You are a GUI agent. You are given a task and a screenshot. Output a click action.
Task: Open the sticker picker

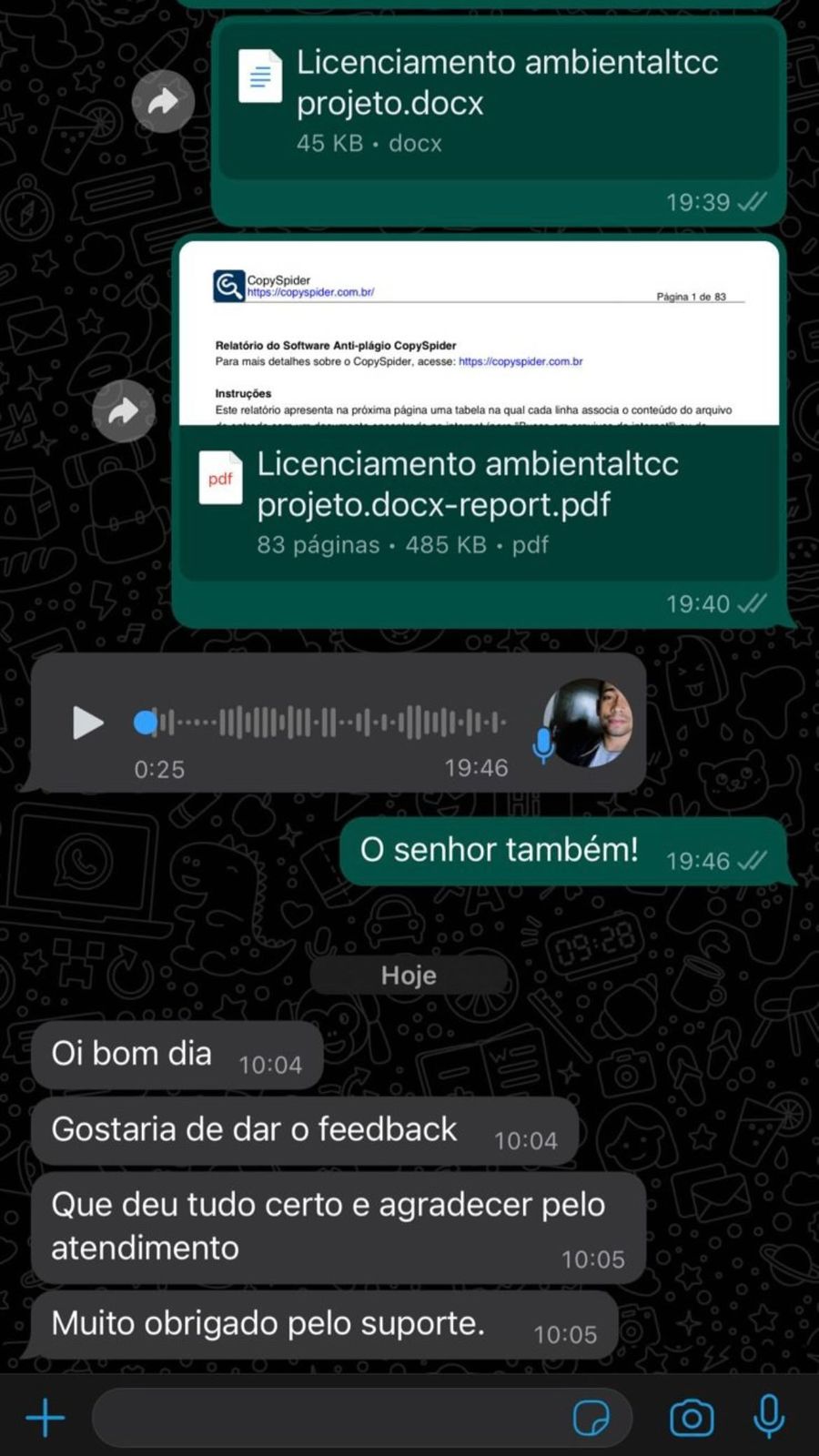tap(591, 1418)
